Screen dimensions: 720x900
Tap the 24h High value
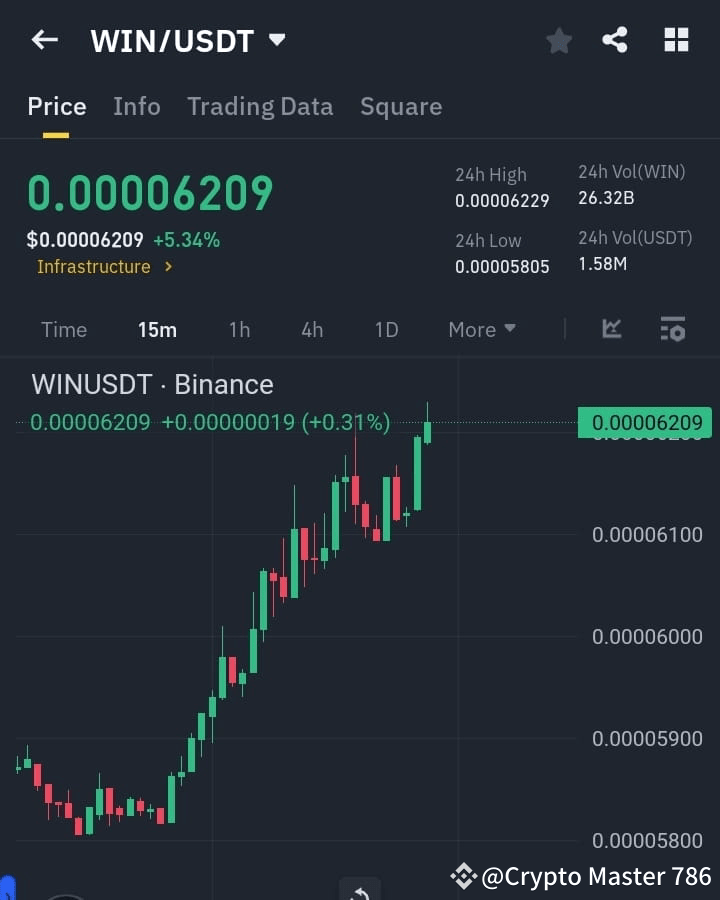coord(502,200)
